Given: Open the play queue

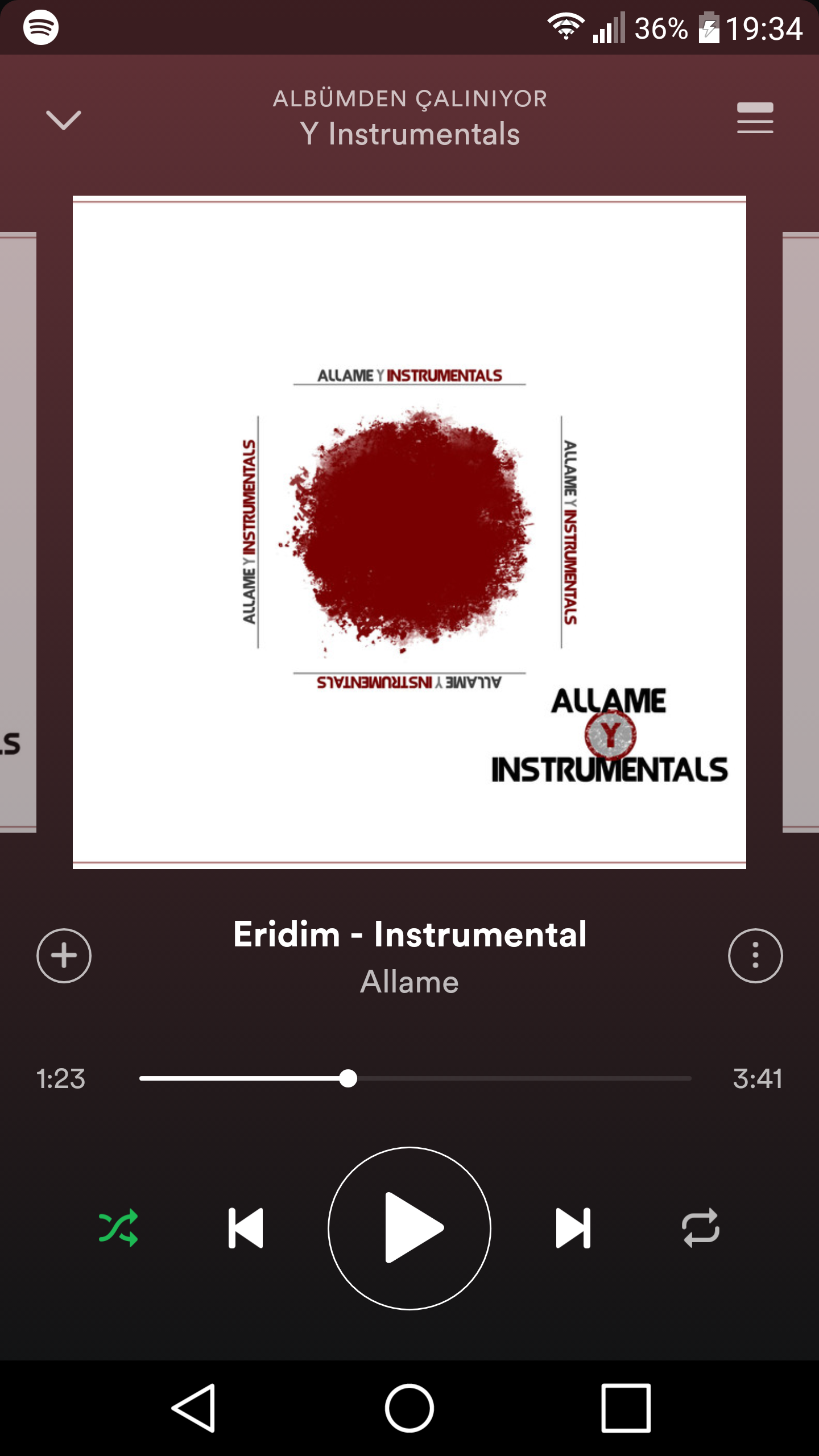Looking at the screenshot, I should [x=755, y=118].
